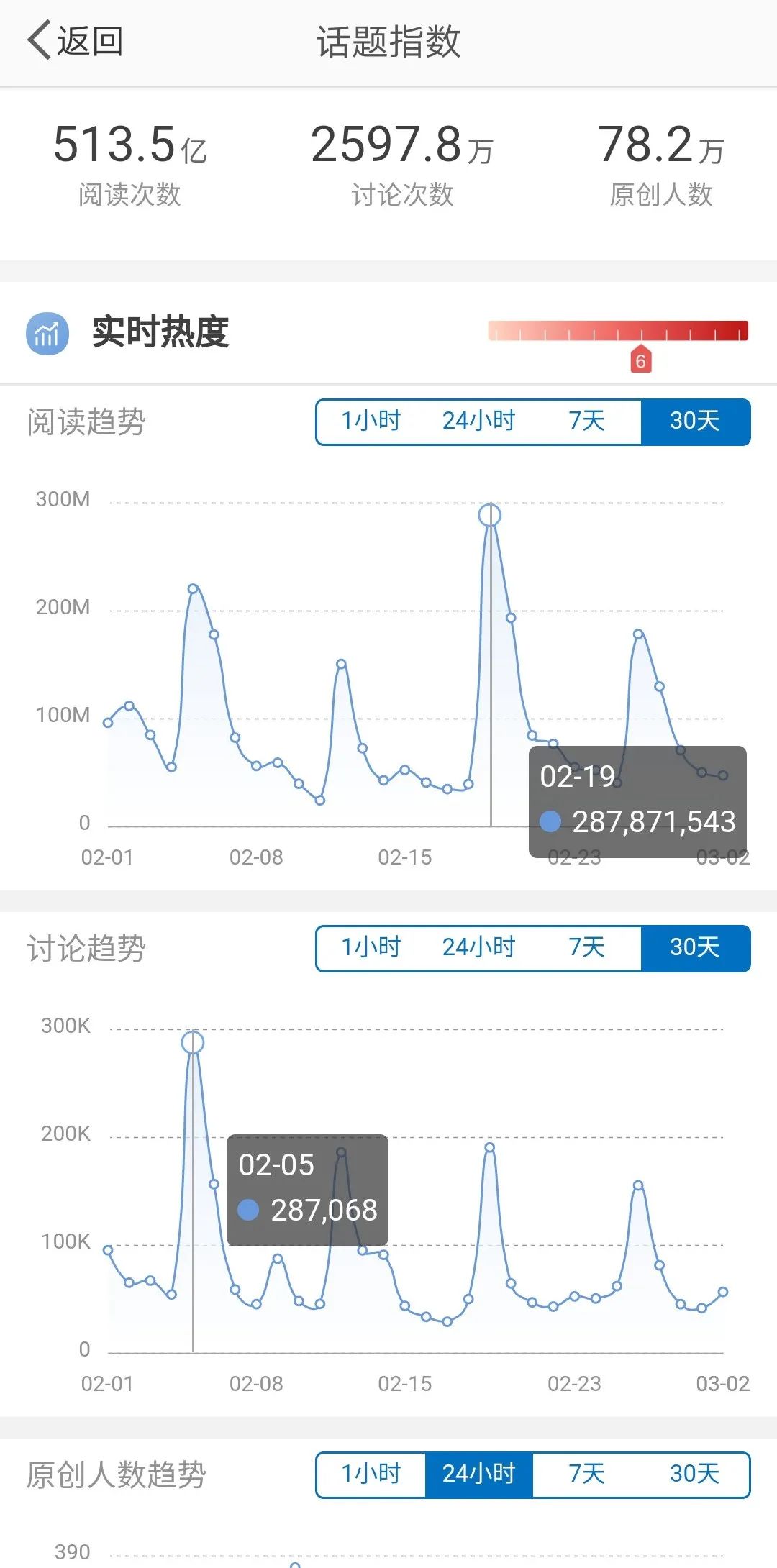Show 30天 view for 原创人数趋势
Viewport: 777px width, 1568px height.
click(694, 1474)
